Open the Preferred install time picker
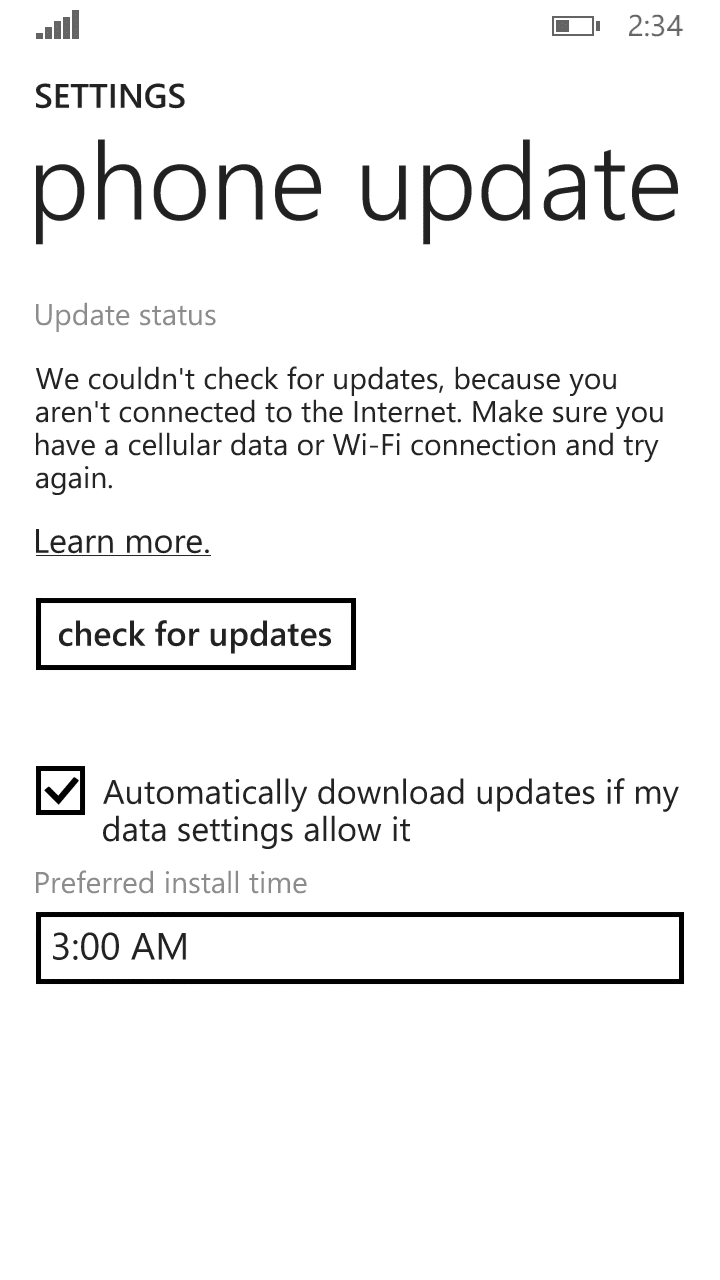The height and width of the screenshot is (1280, 720). click(359, 946)
